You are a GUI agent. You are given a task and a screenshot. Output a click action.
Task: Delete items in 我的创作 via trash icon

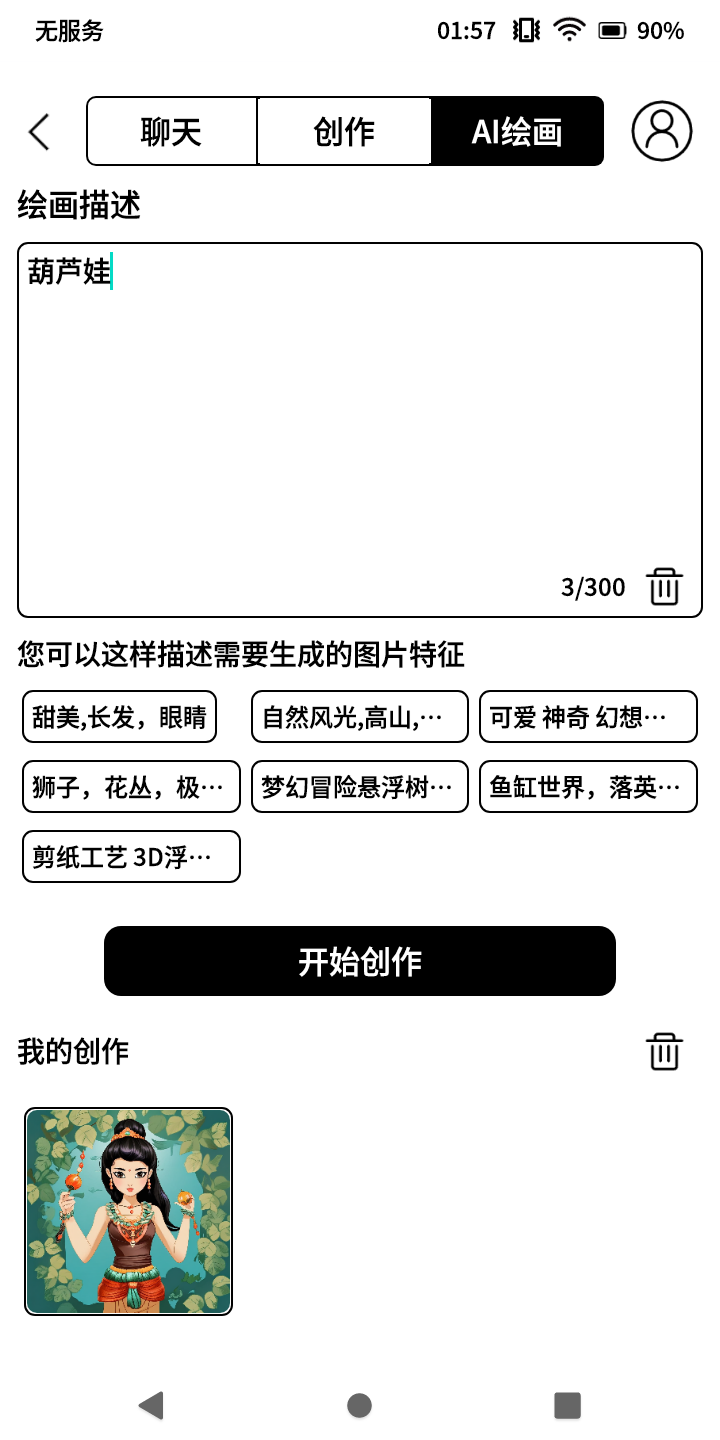pos(664,1052)
